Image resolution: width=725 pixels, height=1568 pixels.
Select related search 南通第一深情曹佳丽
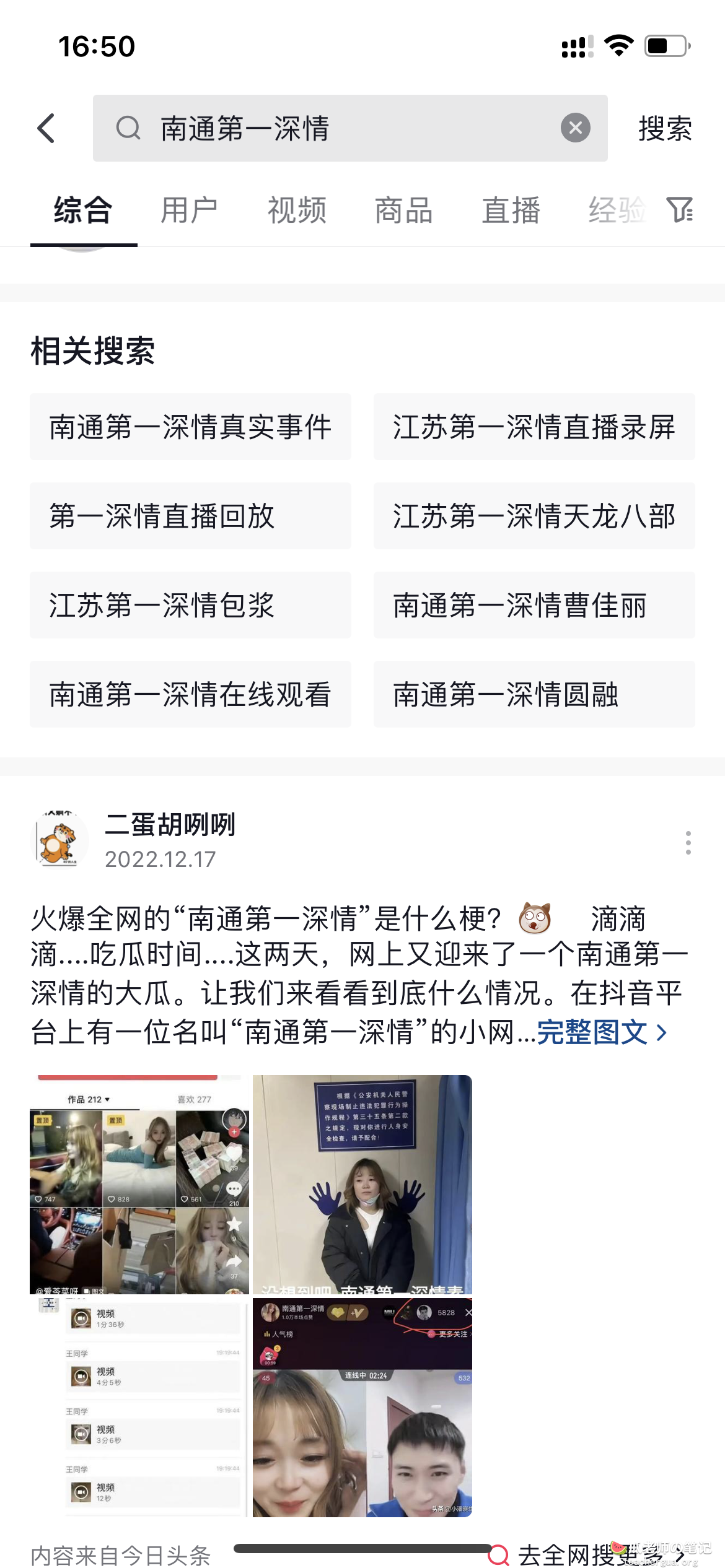point(534,605)
